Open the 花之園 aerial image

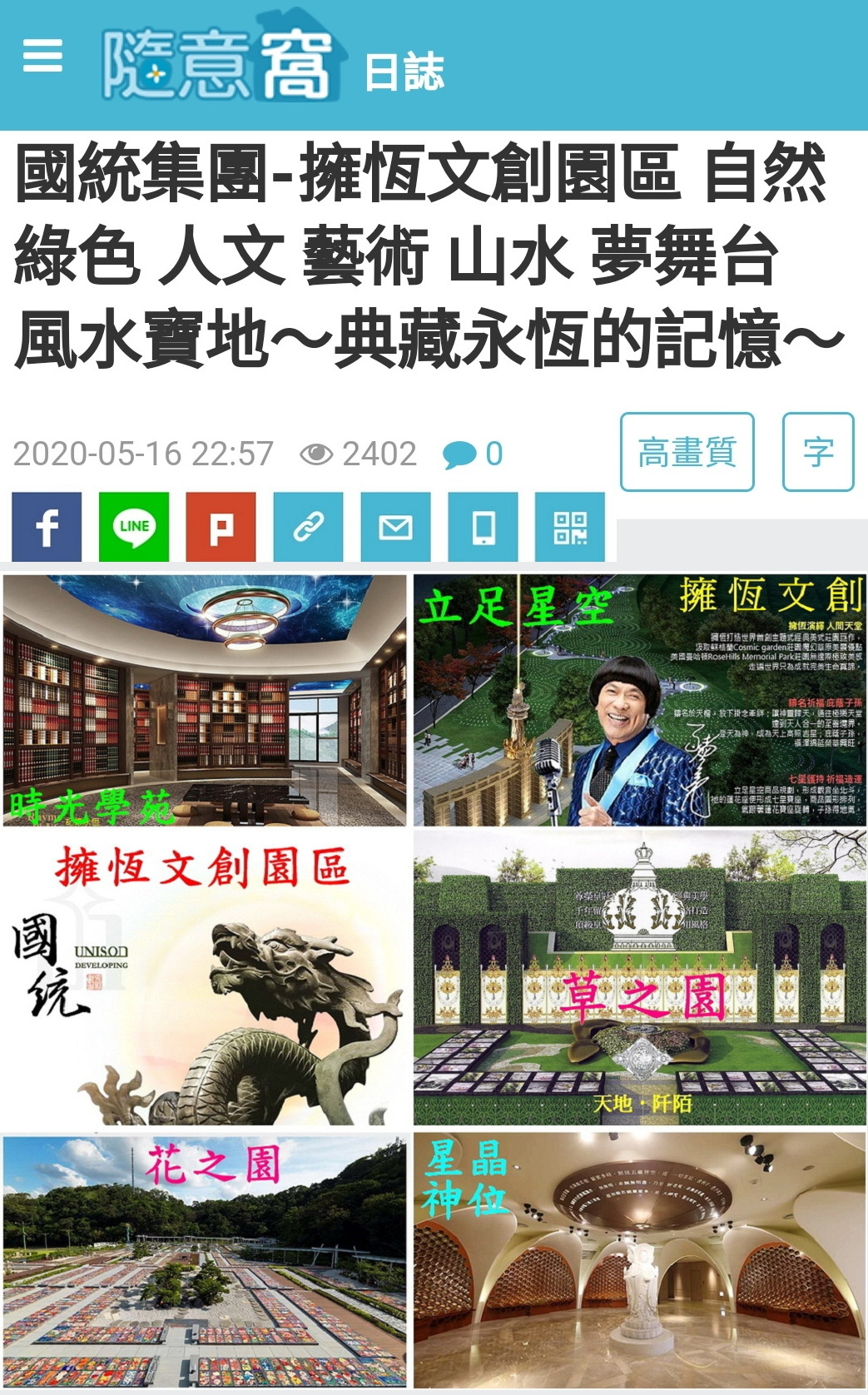205,1261
